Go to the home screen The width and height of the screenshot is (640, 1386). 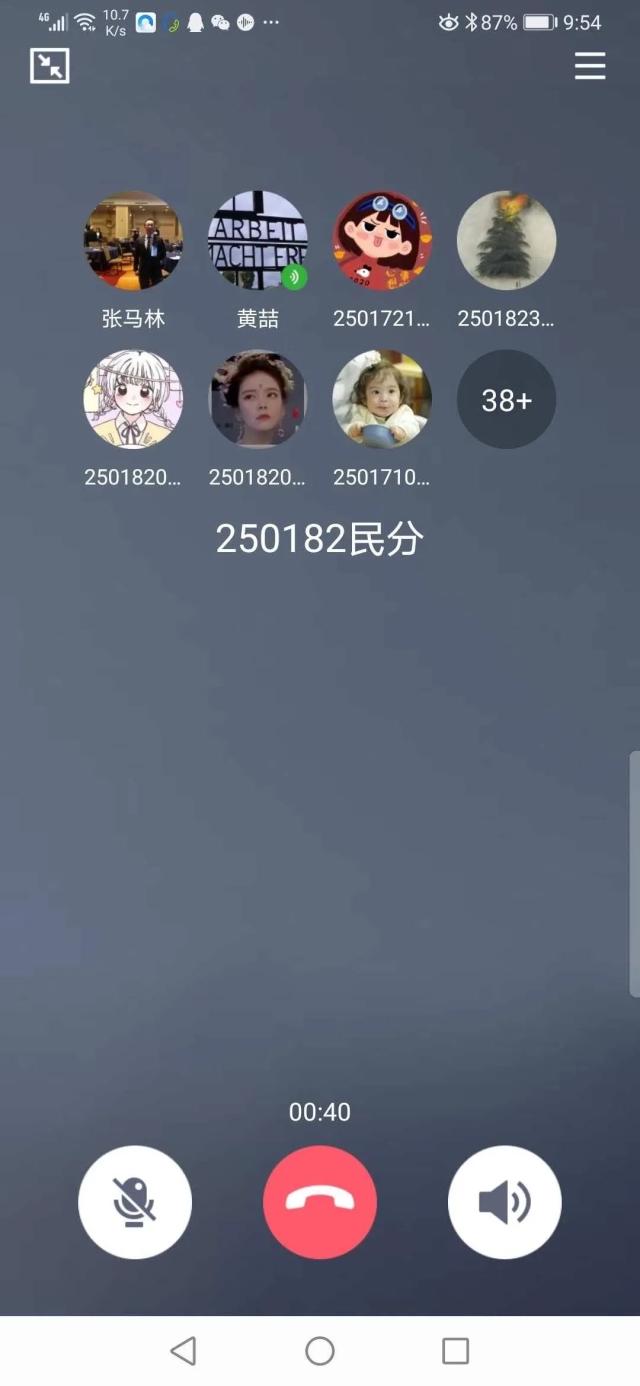point(320,1351)
